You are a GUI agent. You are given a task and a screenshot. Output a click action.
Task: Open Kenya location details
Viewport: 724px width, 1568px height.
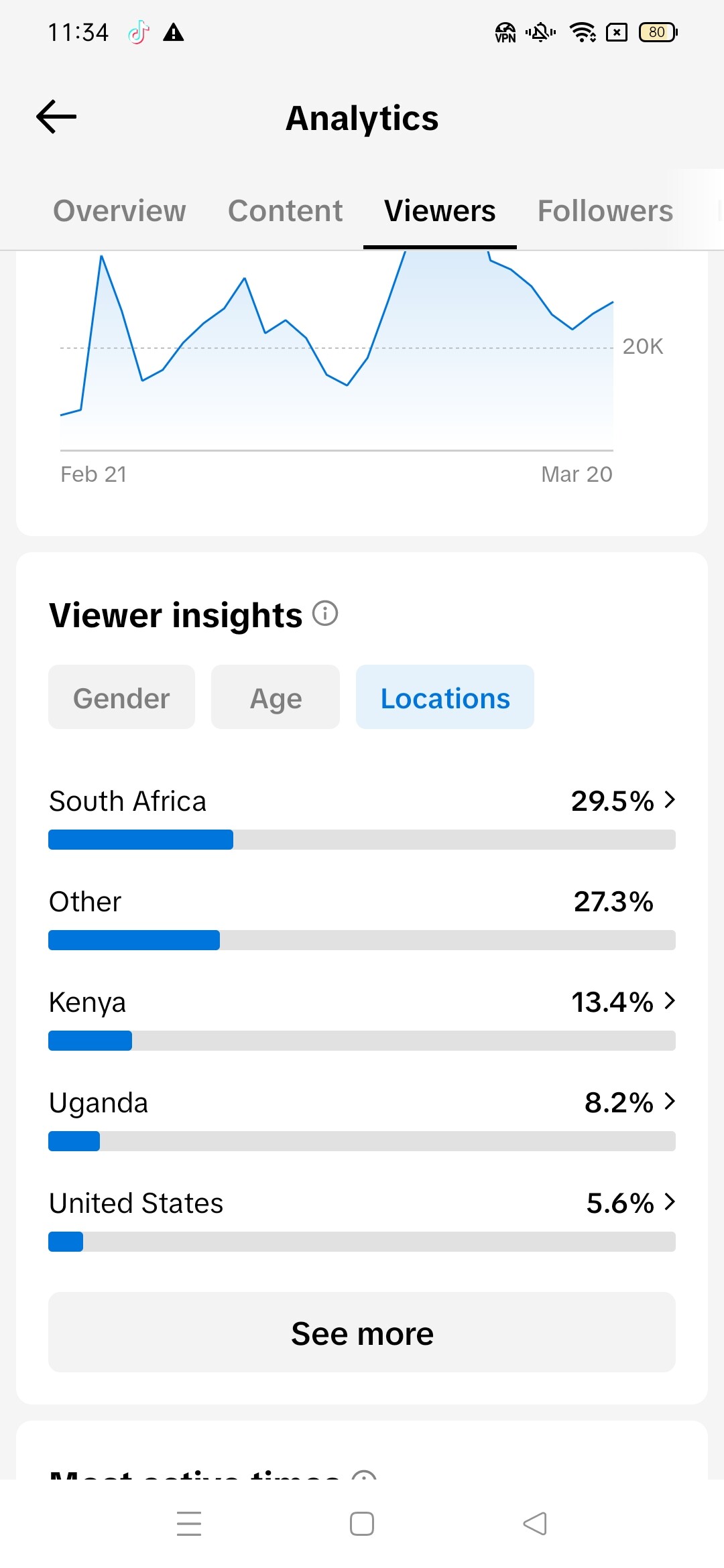click(362, 1017)
